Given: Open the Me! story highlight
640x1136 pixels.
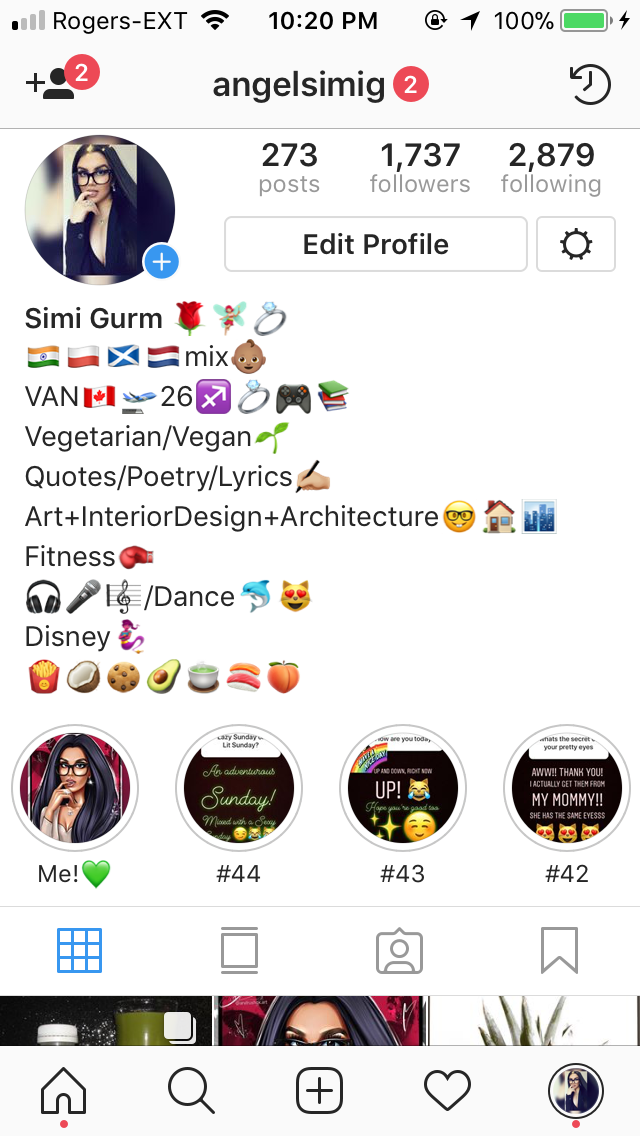Looking at the screenshot, I should tap(74, 790).
